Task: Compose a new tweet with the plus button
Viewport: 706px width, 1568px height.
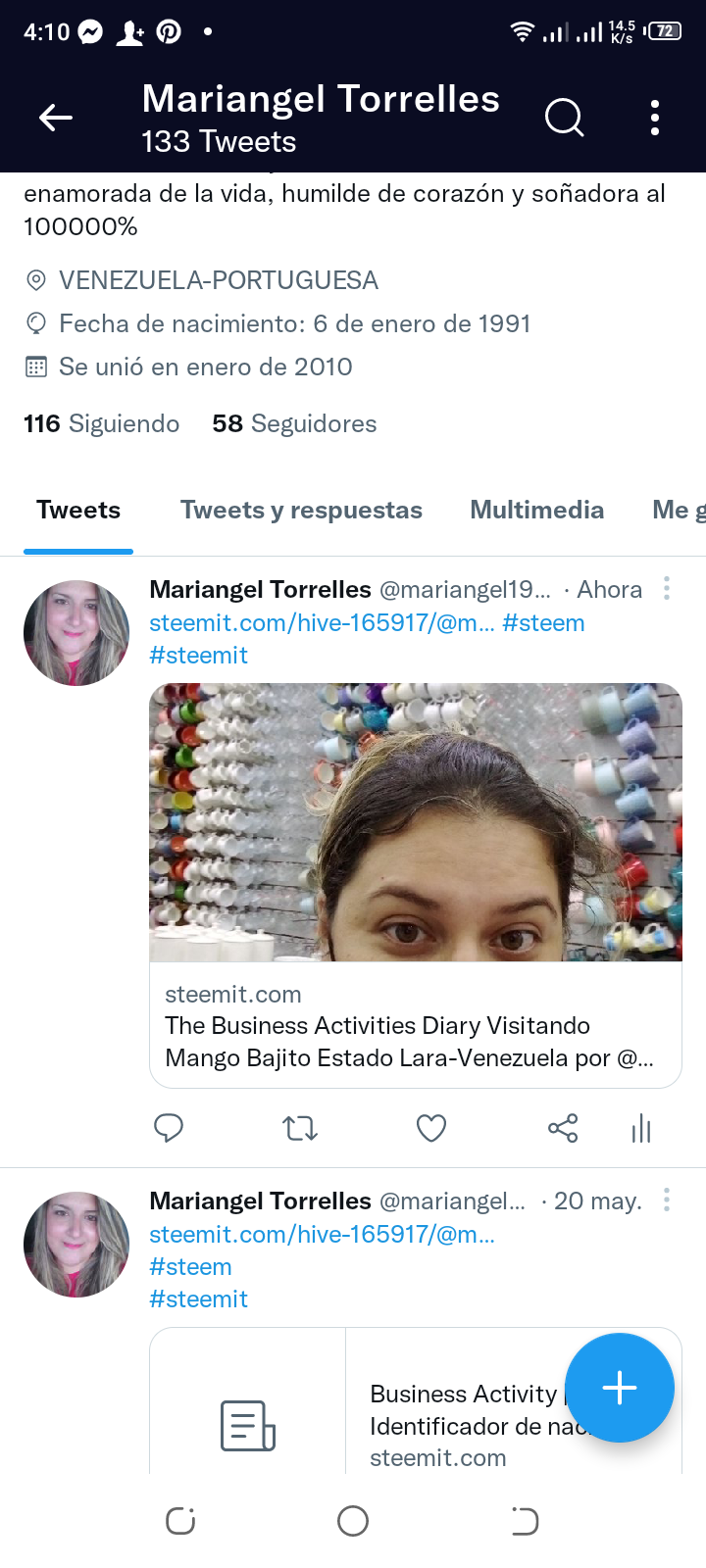Action: point(620,1388)
